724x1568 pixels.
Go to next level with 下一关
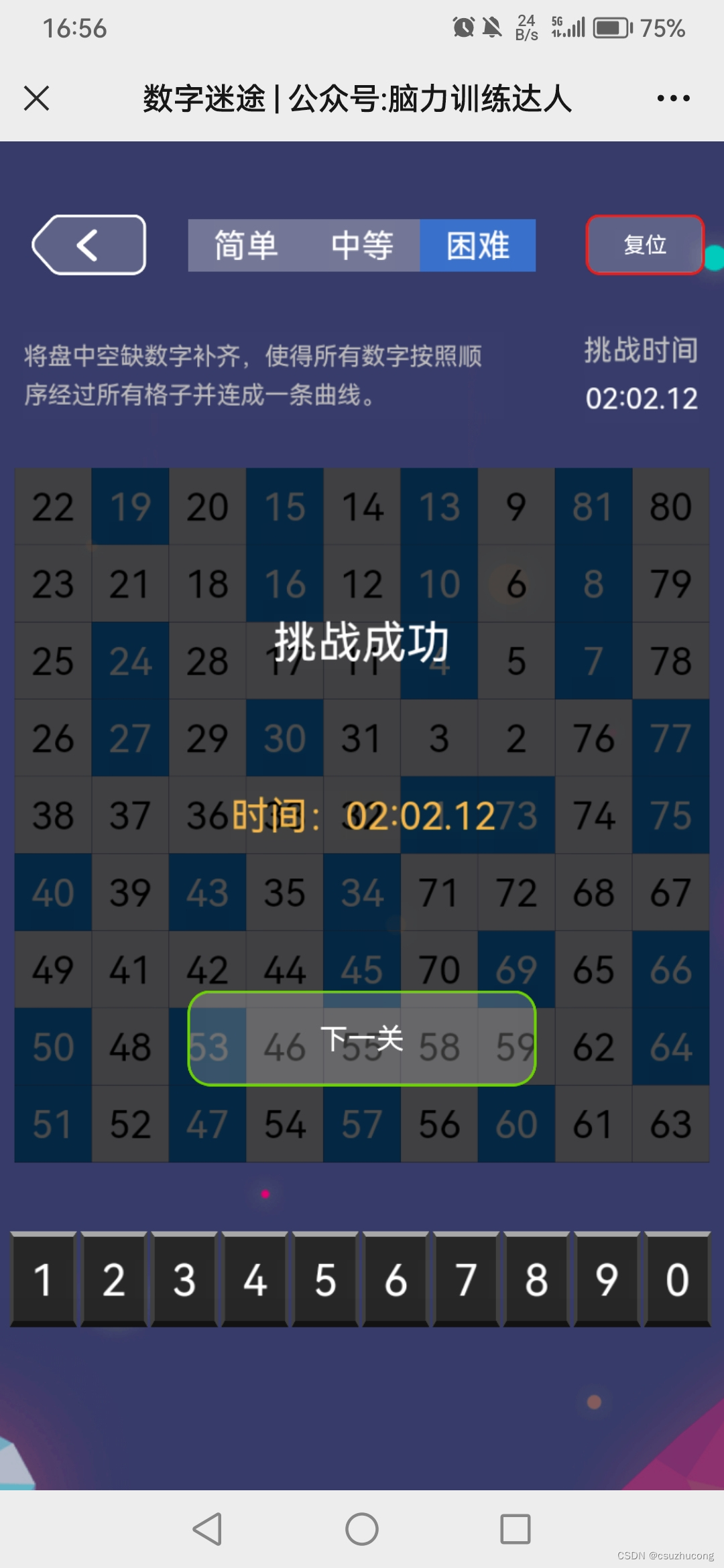point(362,1038)
